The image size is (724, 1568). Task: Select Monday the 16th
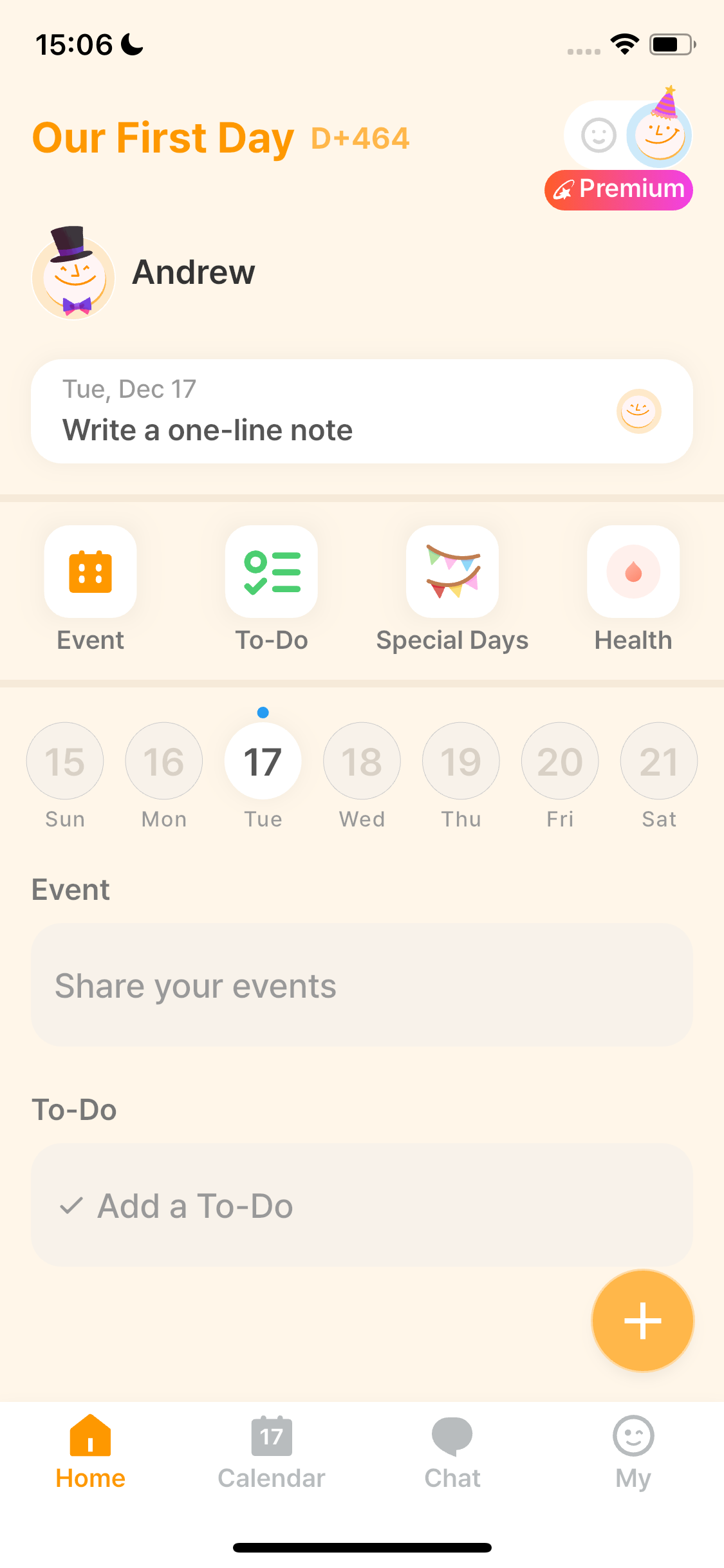tap(164, 761)
